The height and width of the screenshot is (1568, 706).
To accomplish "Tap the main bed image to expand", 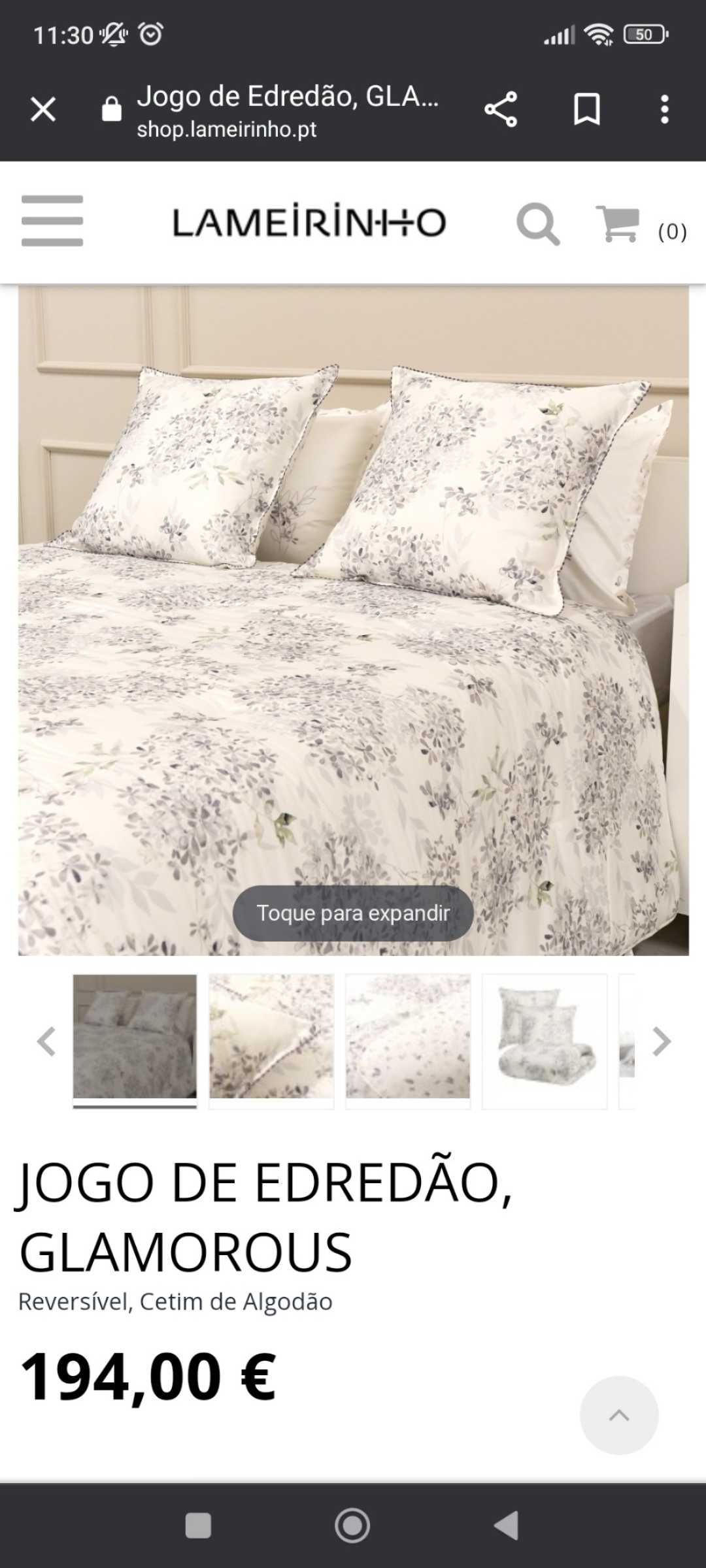I will coord(353,621).
